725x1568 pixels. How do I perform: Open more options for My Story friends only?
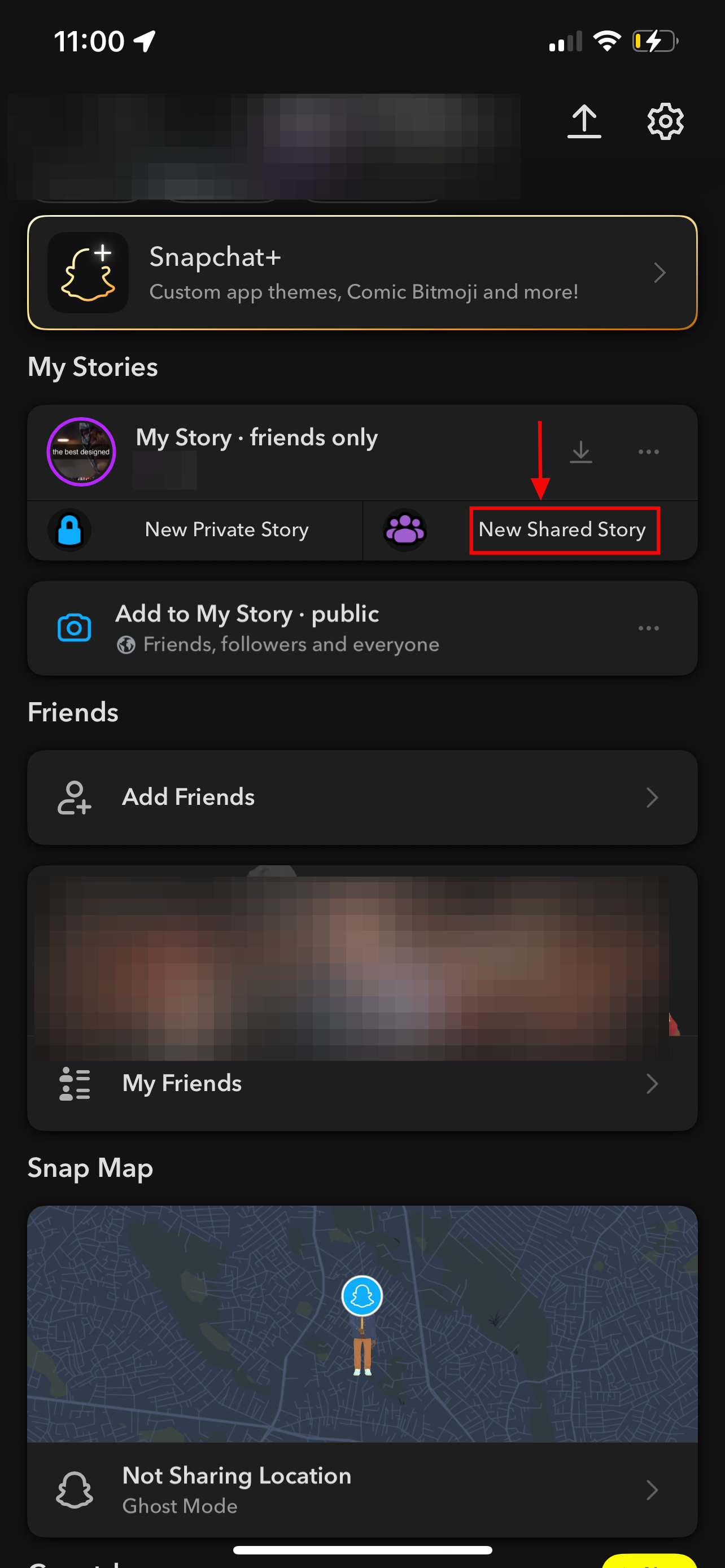pyautogui.click(x=648, y=452)
